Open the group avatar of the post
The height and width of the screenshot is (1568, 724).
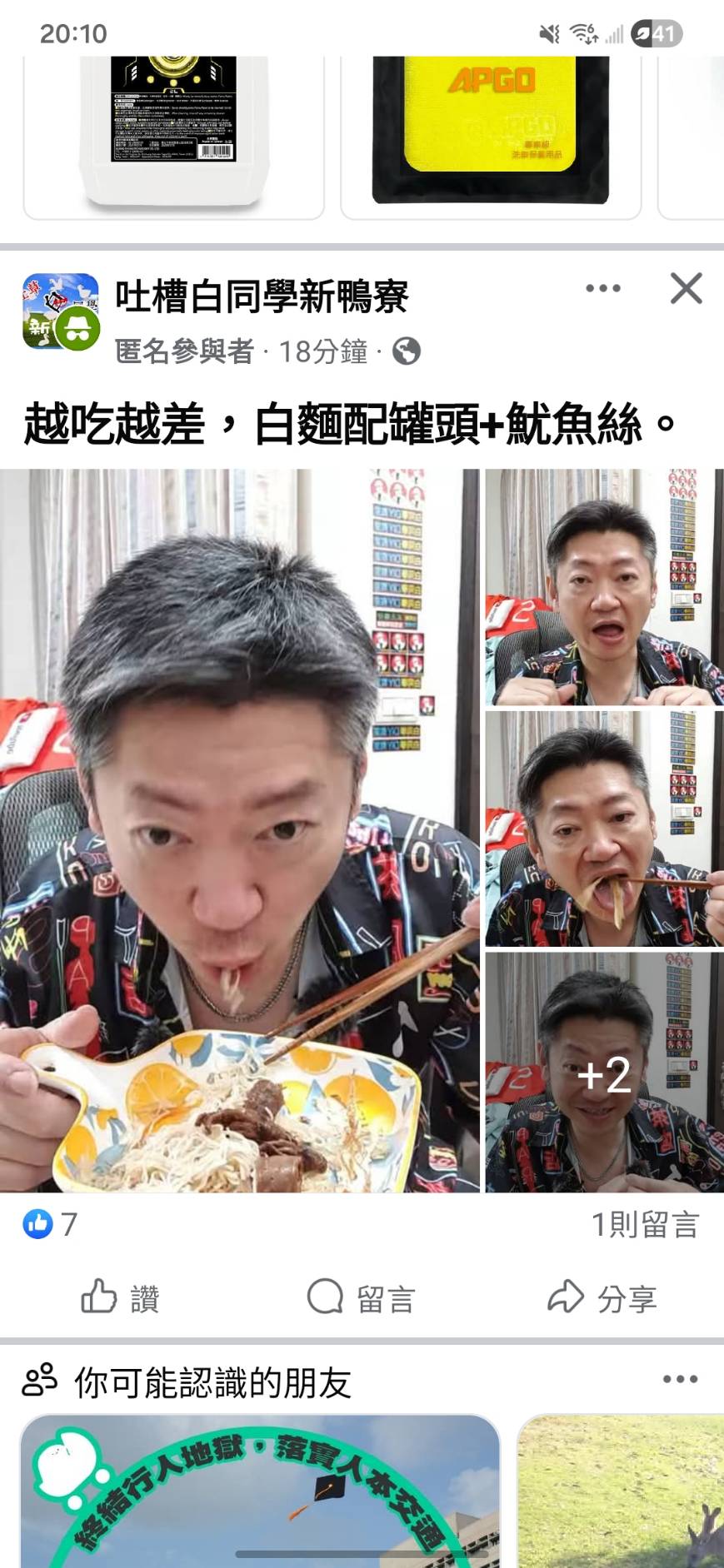[60, 311]
